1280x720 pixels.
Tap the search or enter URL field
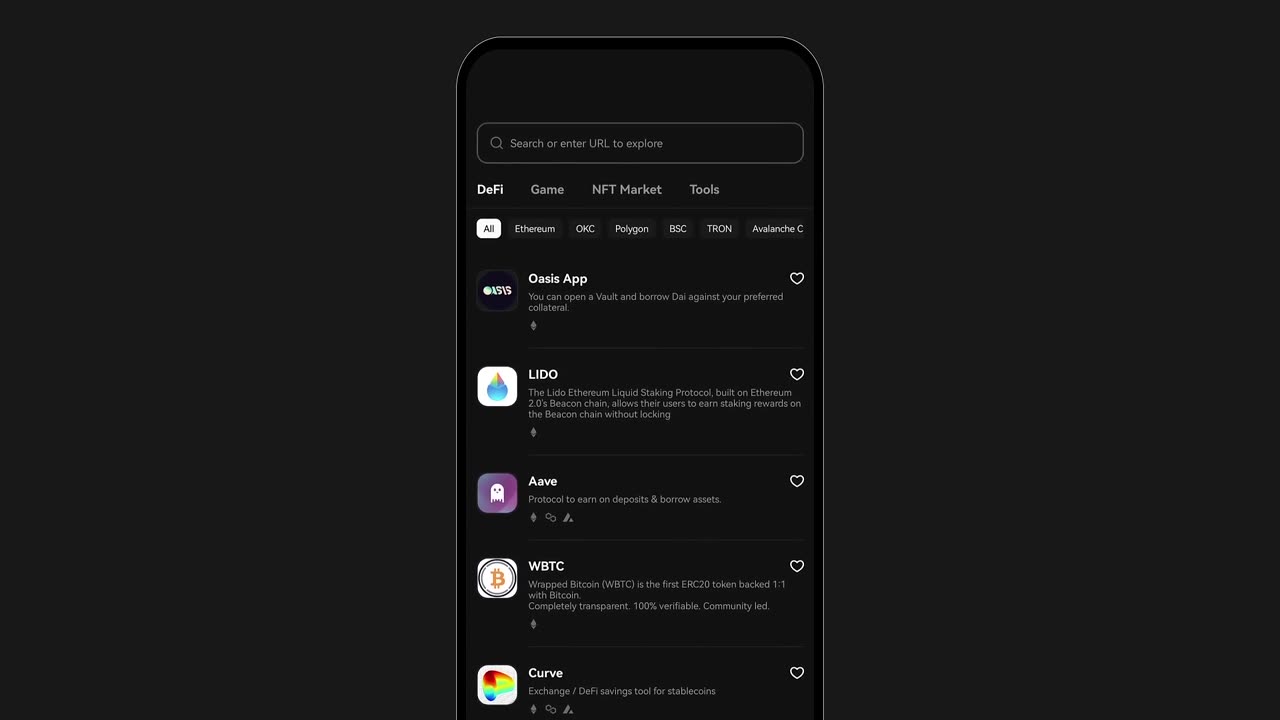point(640,143)
